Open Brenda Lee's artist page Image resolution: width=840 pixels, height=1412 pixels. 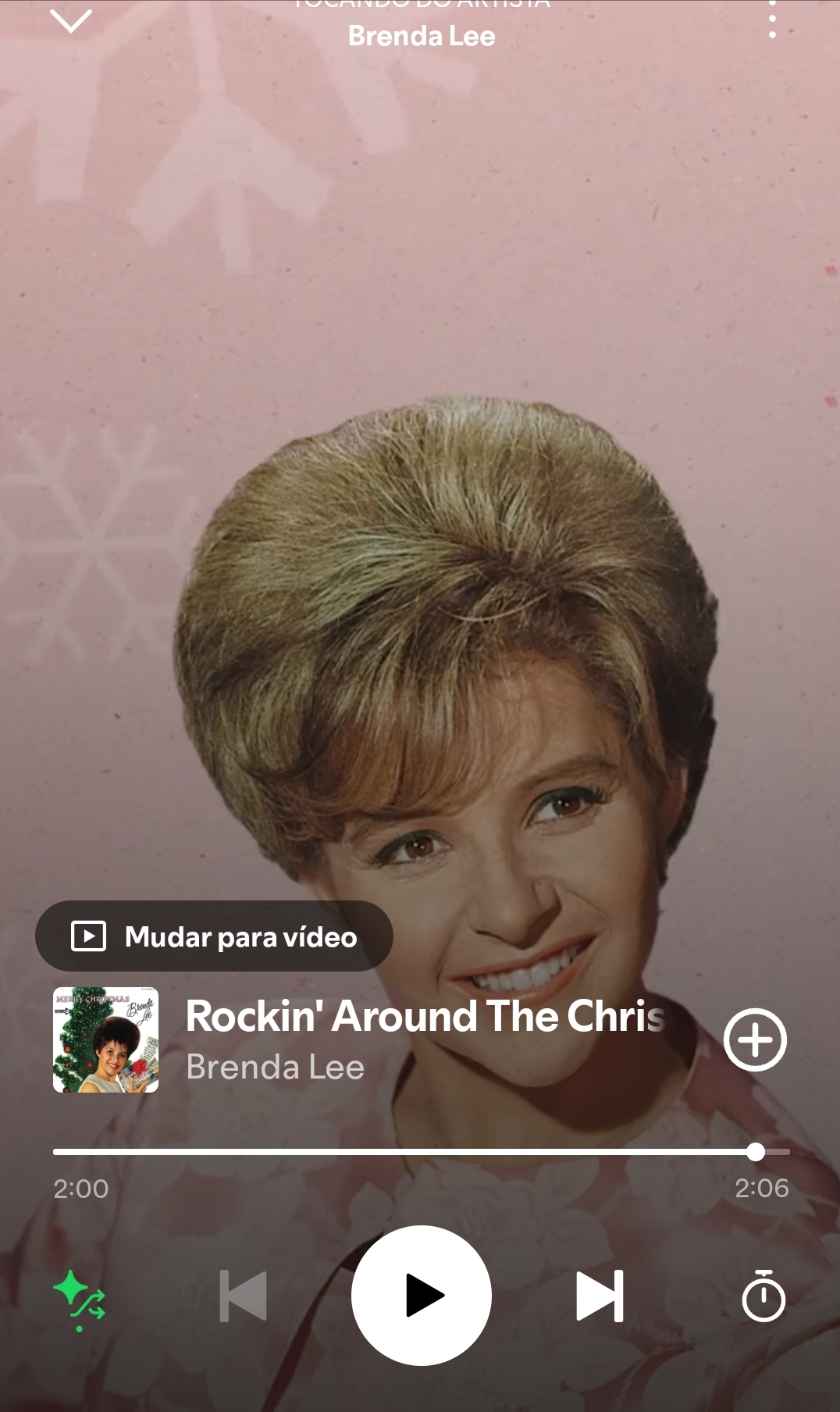point(274,1067)
